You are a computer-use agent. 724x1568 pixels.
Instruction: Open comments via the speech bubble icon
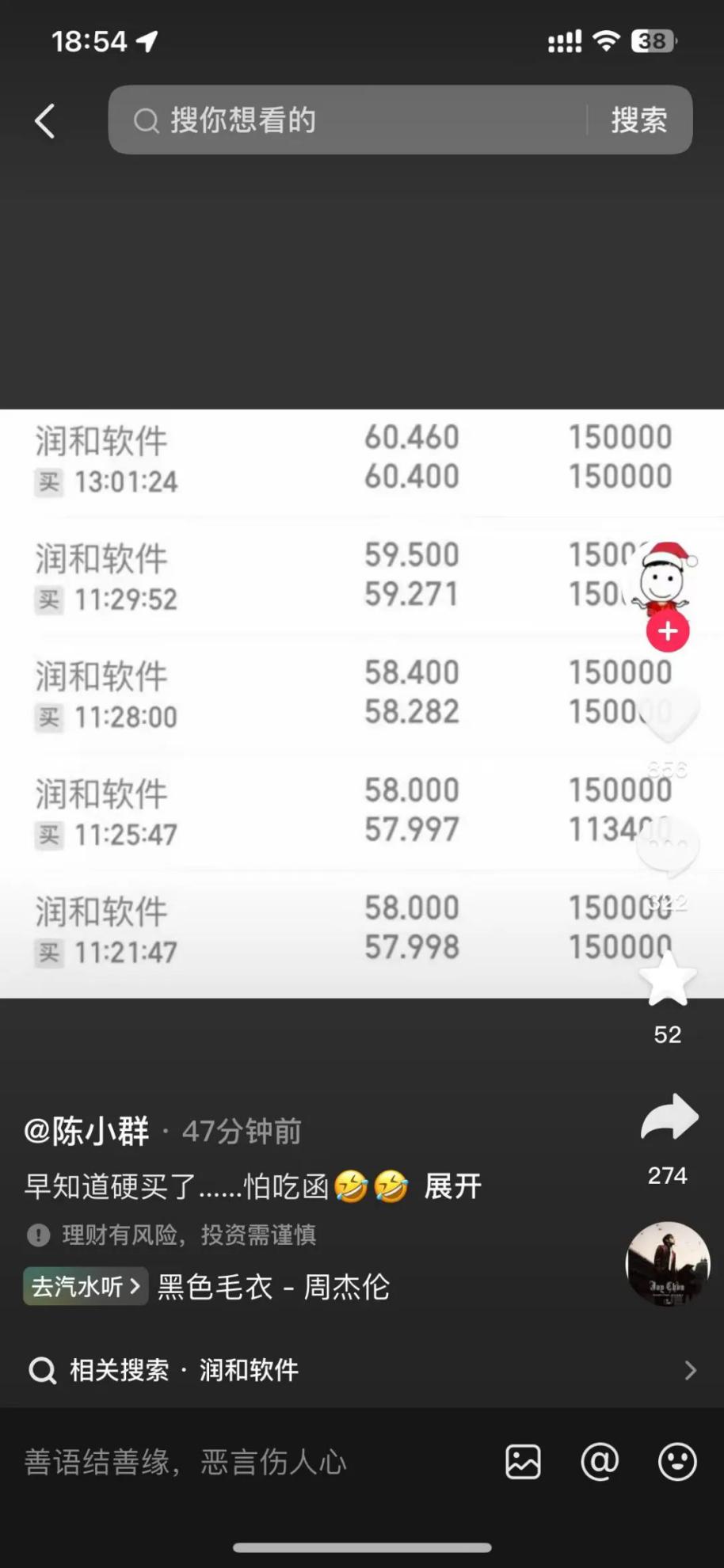click(x=668, y=849)
